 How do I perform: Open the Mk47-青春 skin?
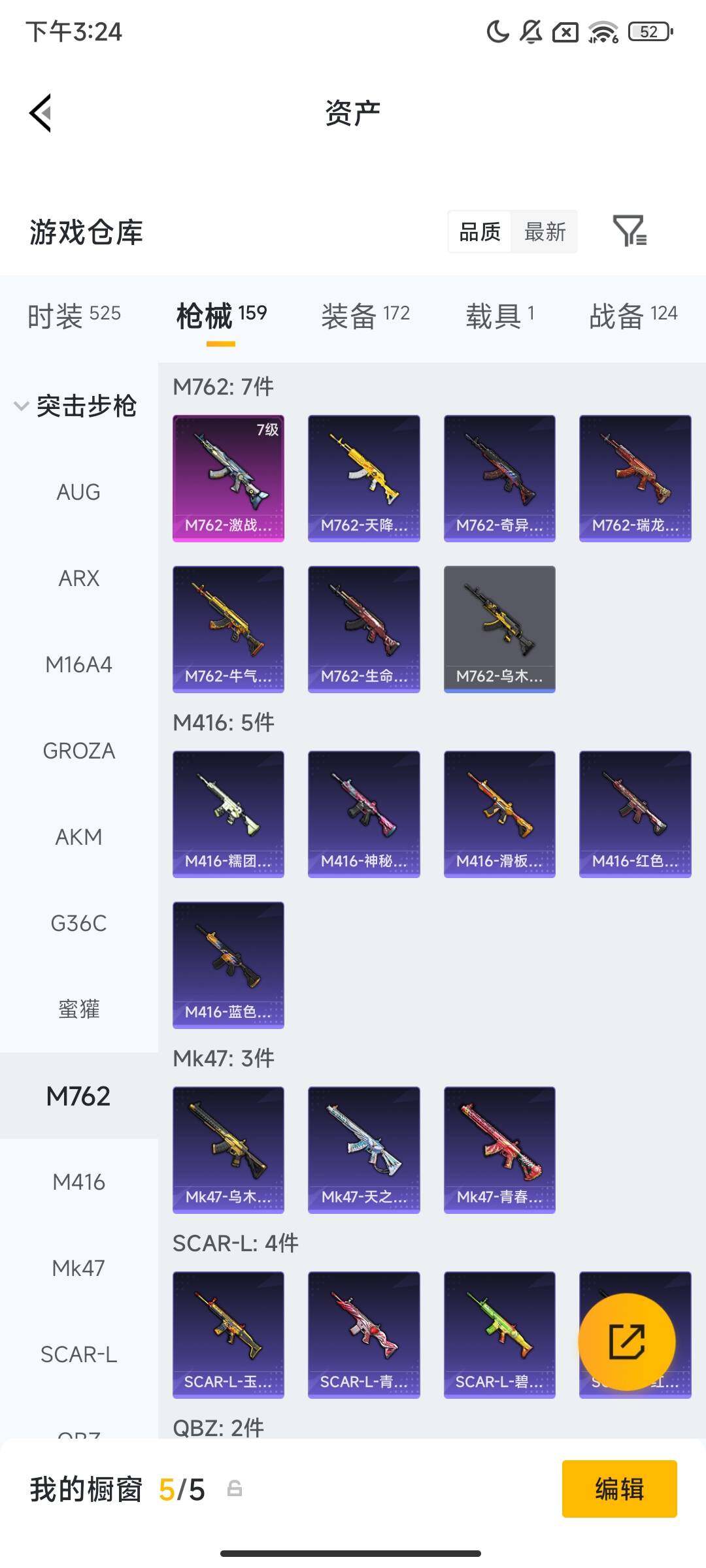499,1149
